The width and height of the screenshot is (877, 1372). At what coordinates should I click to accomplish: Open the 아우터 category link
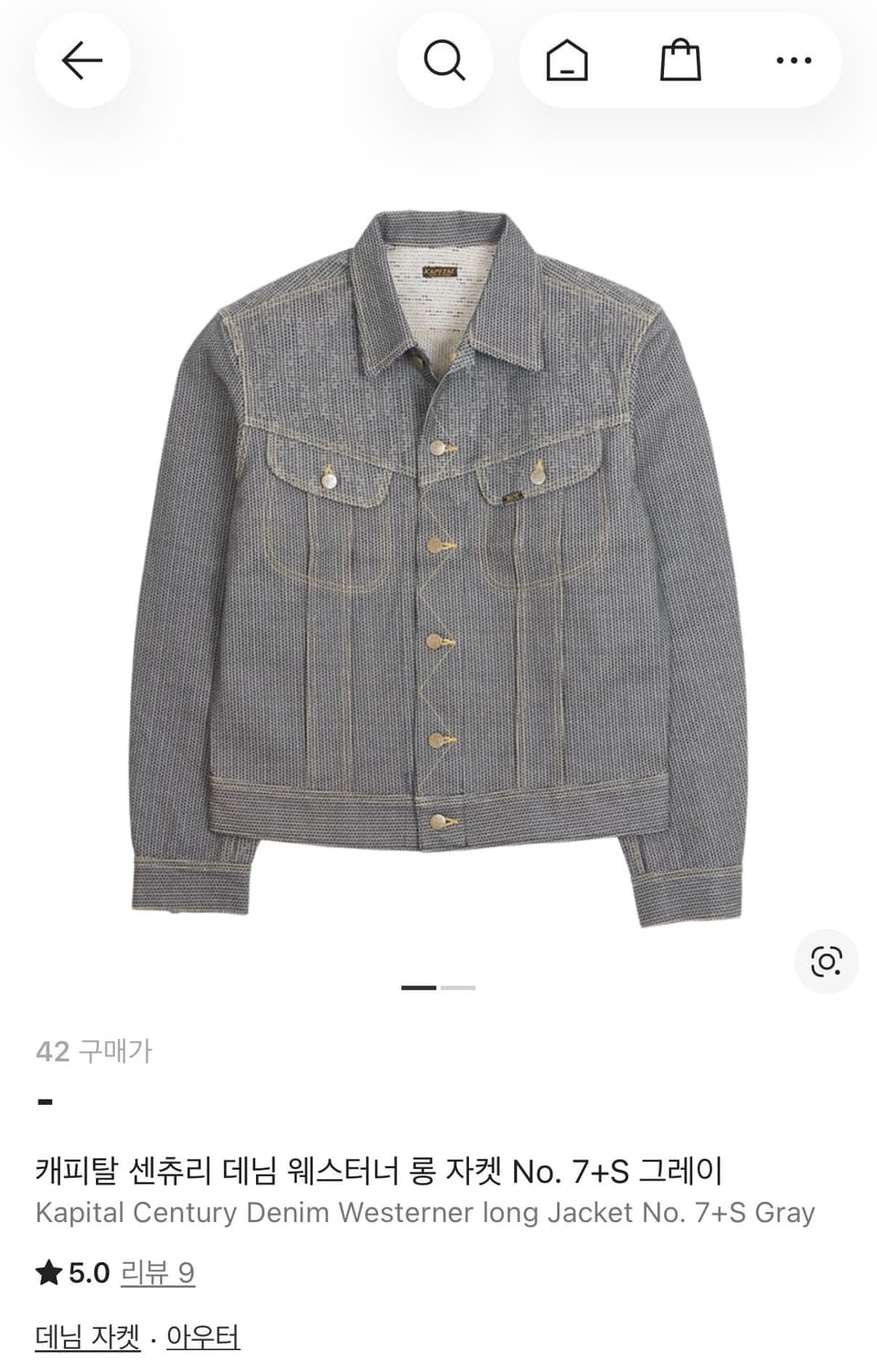[203, 1337]
